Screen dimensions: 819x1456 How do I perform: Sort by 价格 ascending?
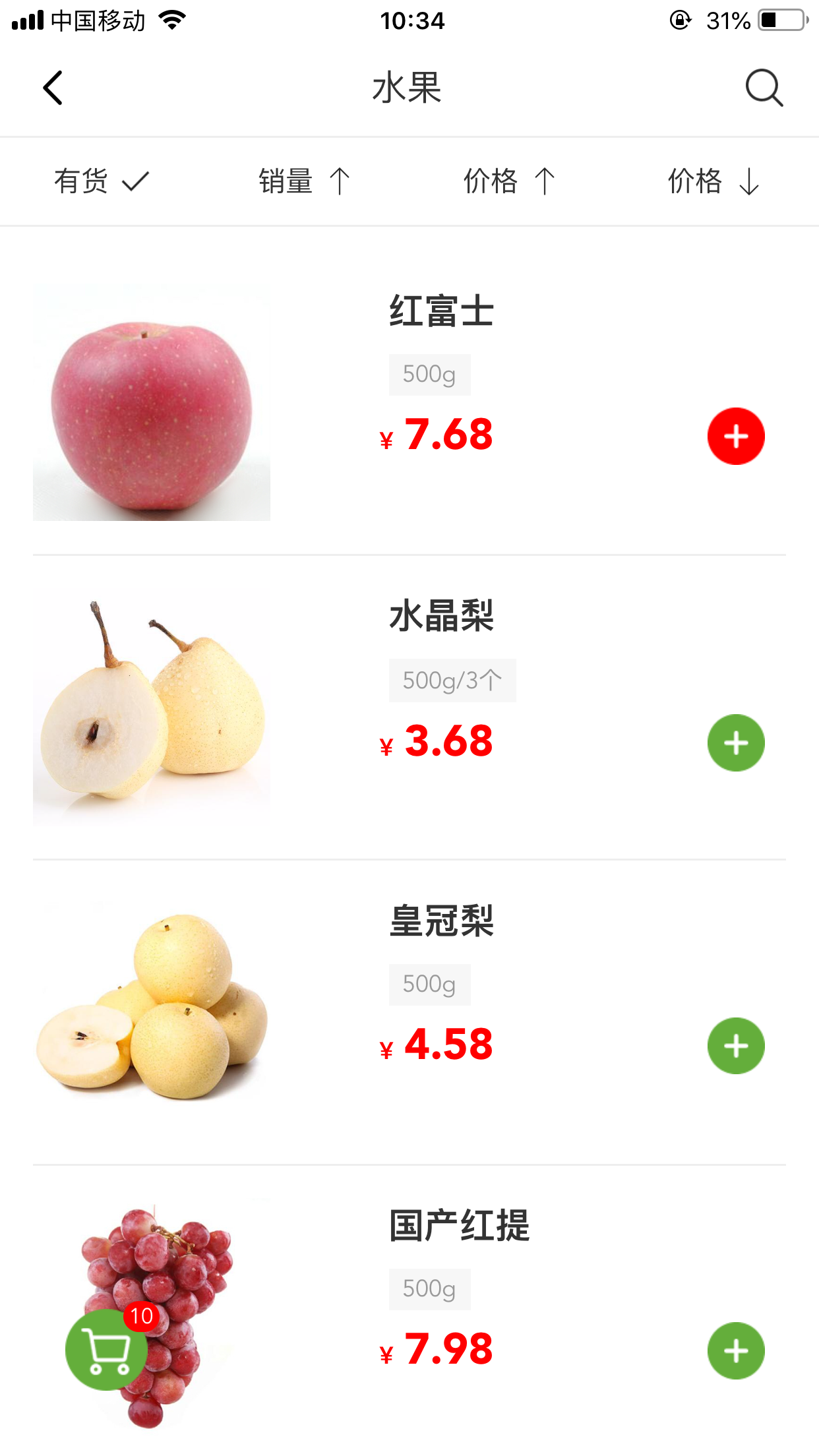508,181
